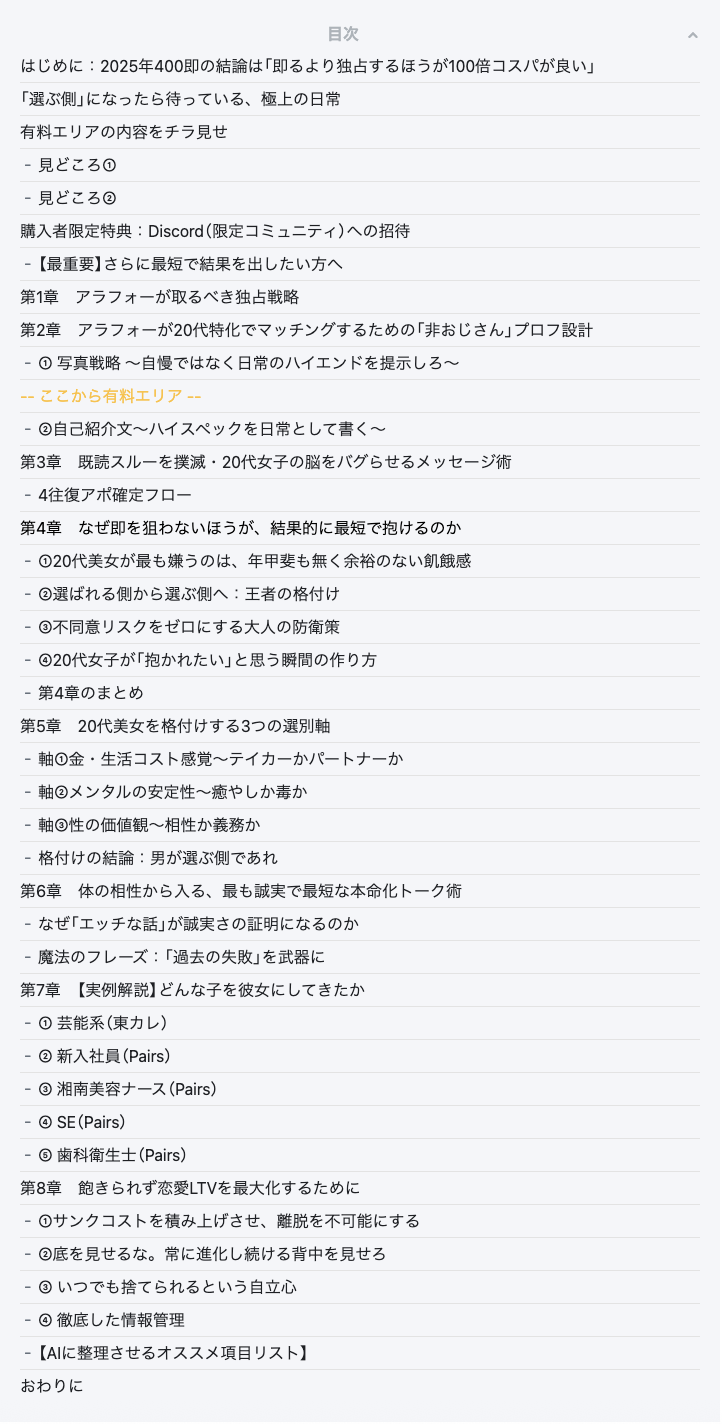
Task: Open the ③ 湘南美容ナース（Pairs） example
Action: click(x=127, y=1089)
